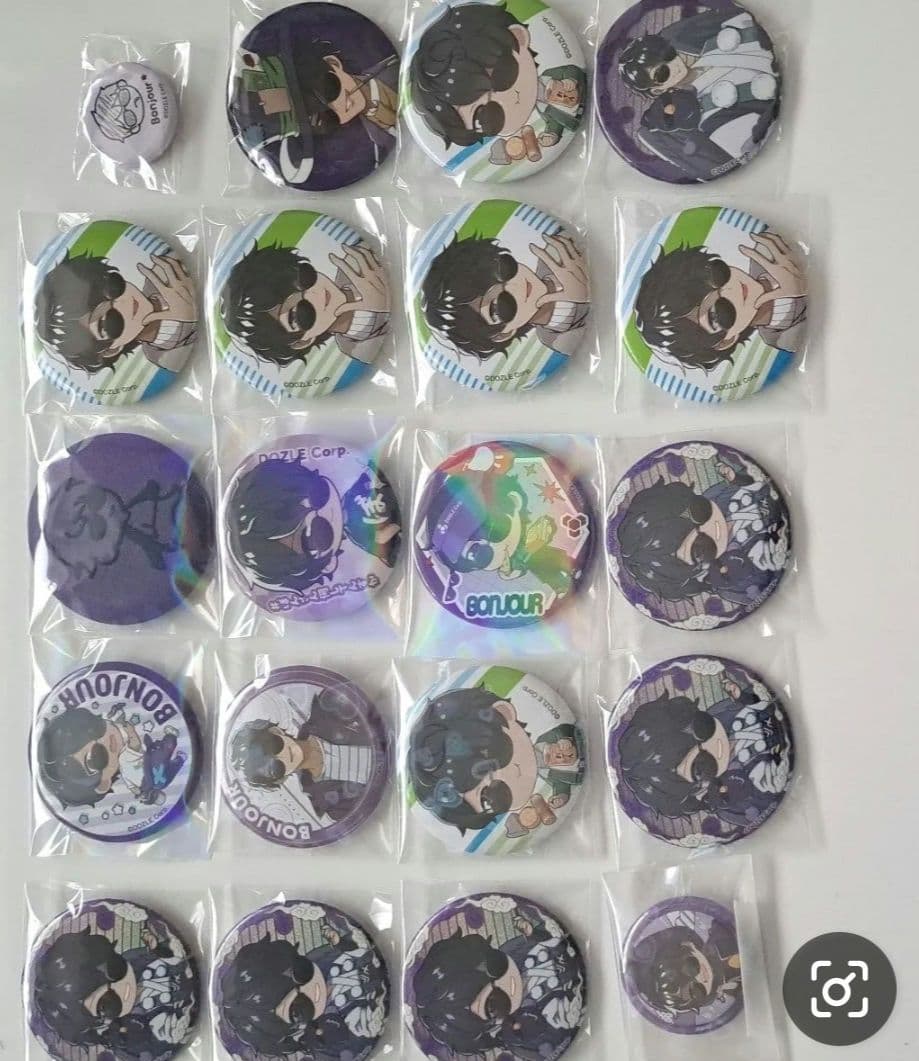
Task: Open visual search lens icon
Action: (x=838, y=989)
